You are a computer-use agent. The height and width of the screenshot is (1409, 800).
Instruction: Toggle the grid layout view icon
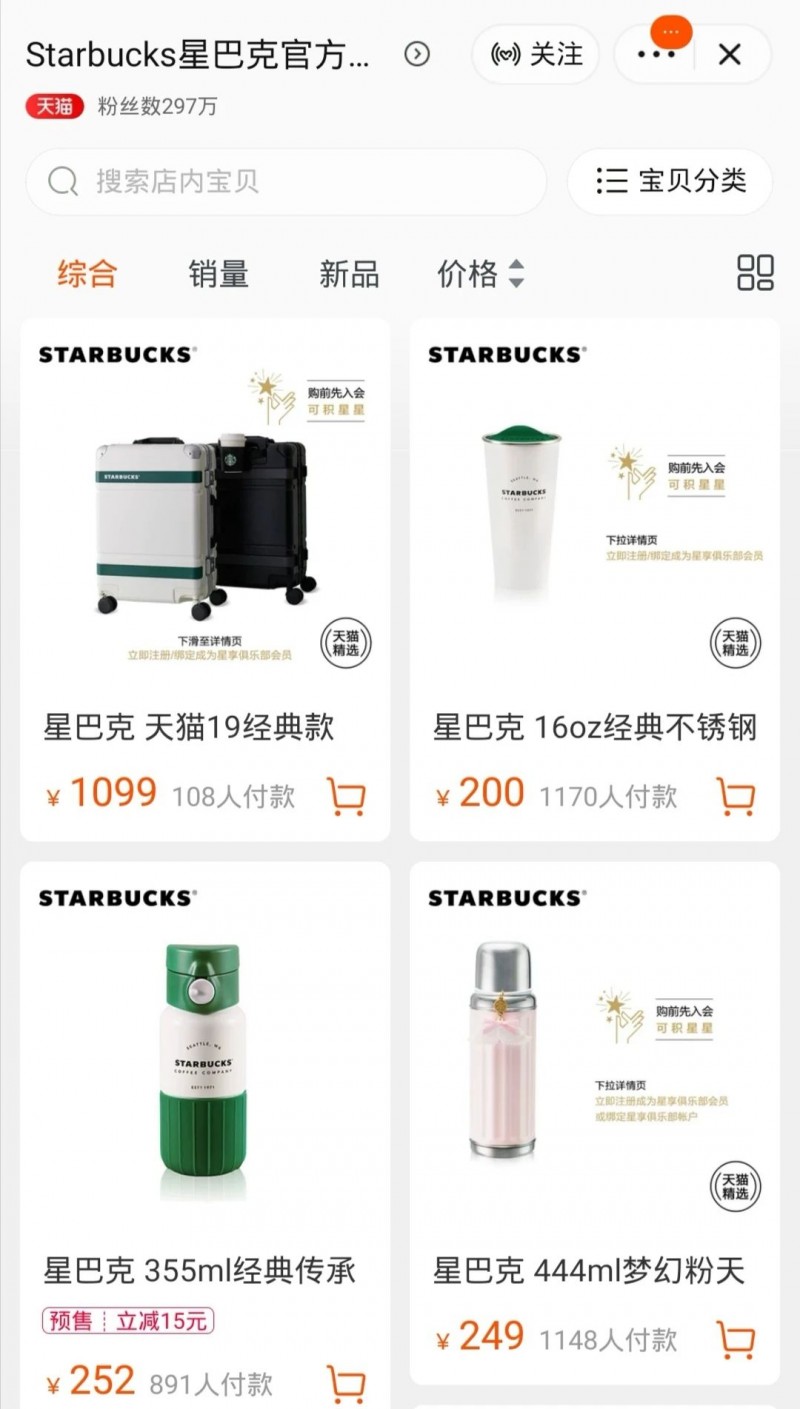(x=755, y=272)
